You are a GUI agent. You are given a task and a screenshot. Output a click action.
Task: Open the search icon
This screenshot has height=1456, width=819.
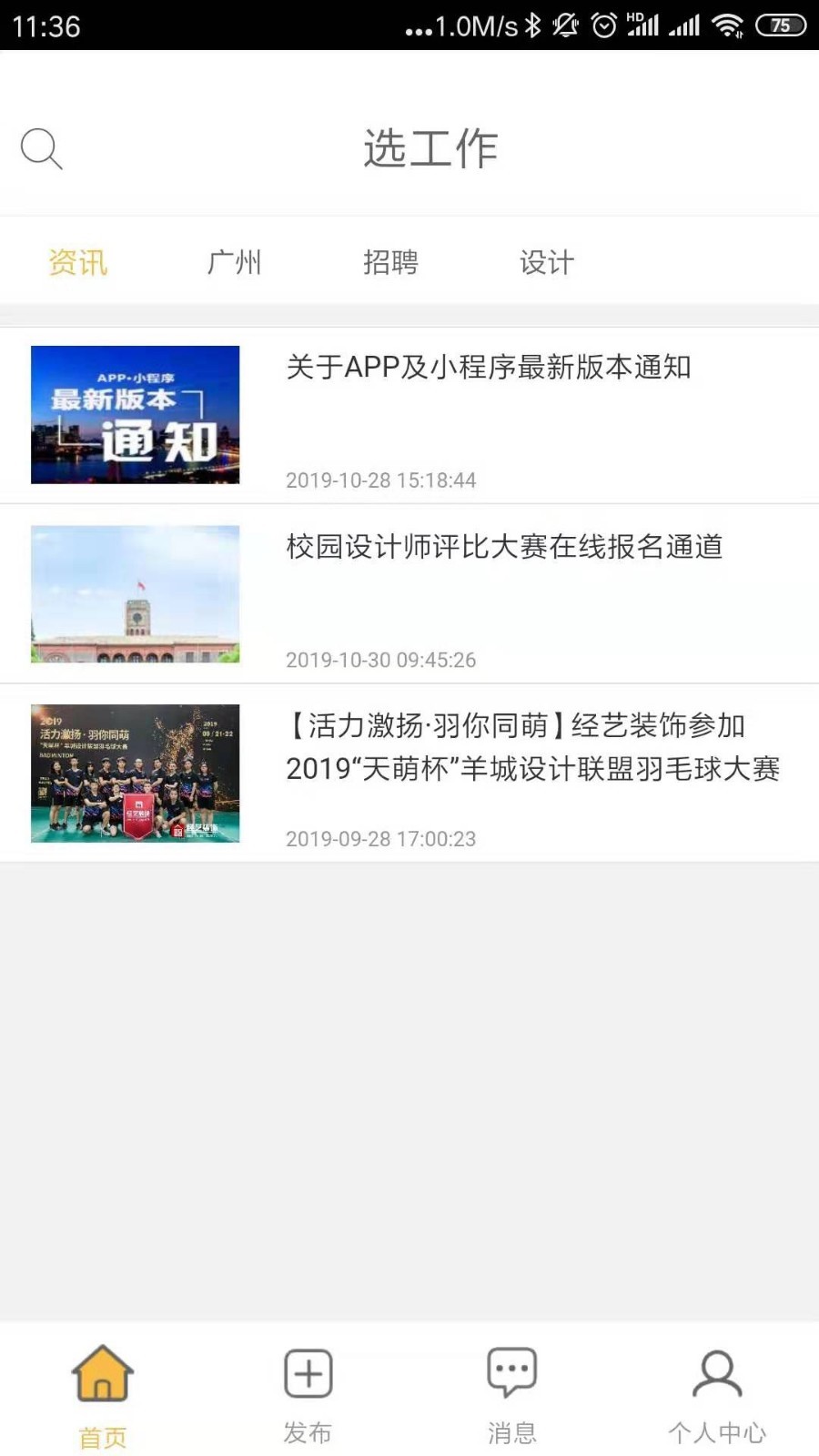40,148
